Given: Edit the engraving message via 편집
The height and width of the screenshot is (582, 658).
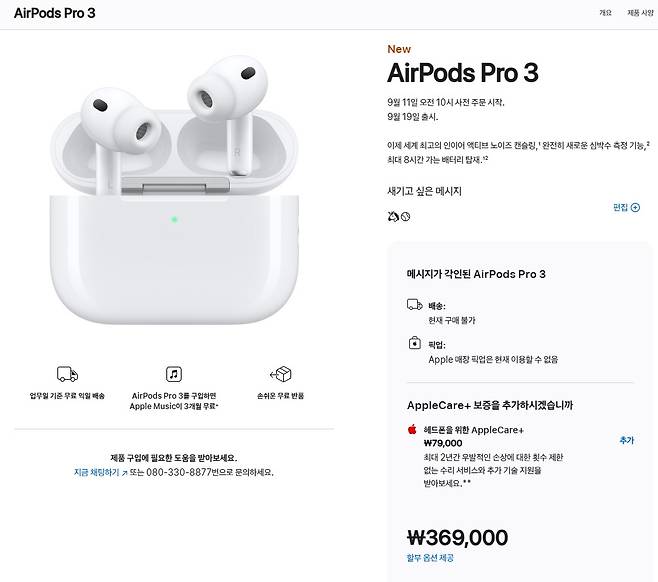Looking at the screenshot, I should pyautogui.click(x=626, y=207).
